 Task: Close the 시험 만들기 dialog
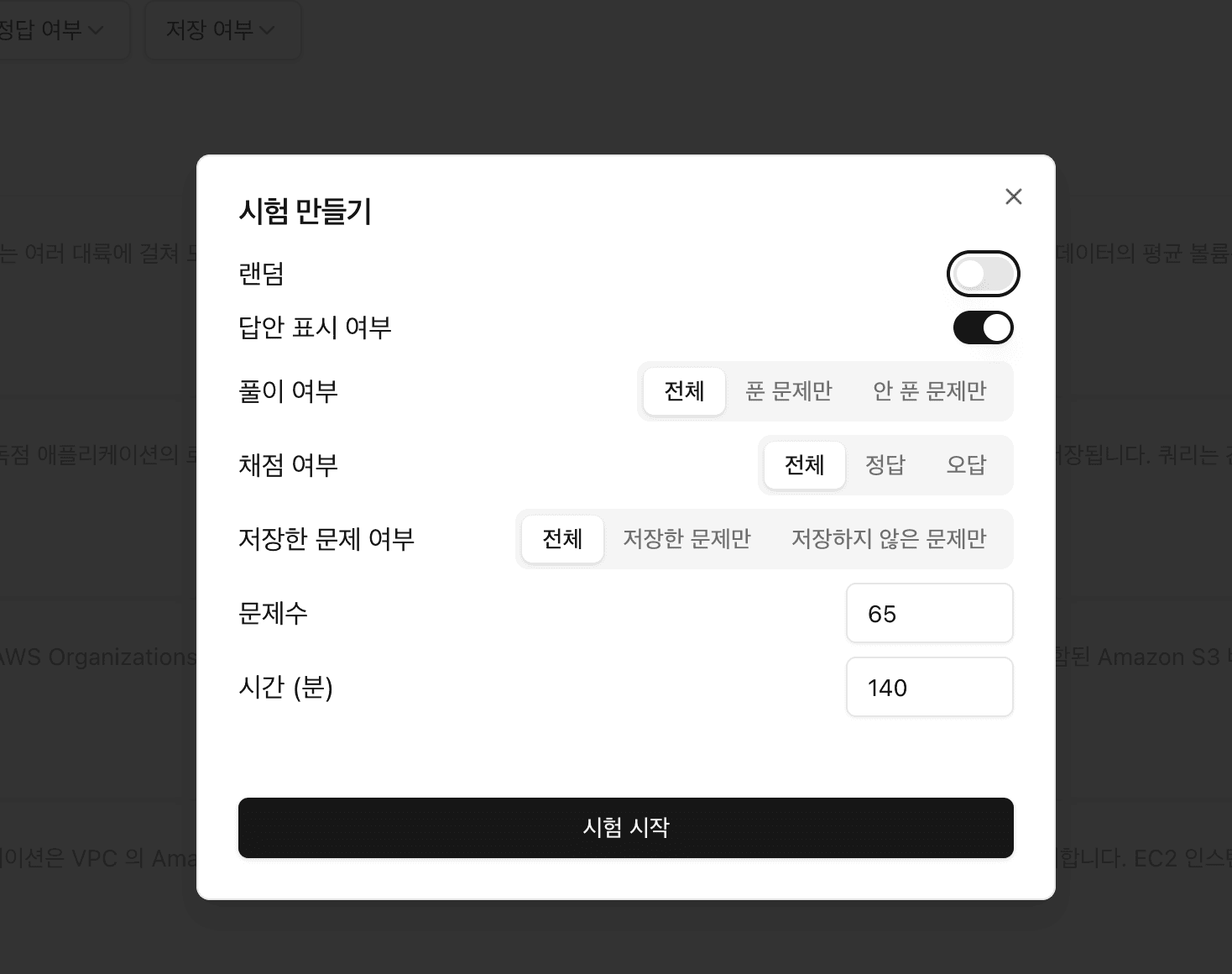1013,196
